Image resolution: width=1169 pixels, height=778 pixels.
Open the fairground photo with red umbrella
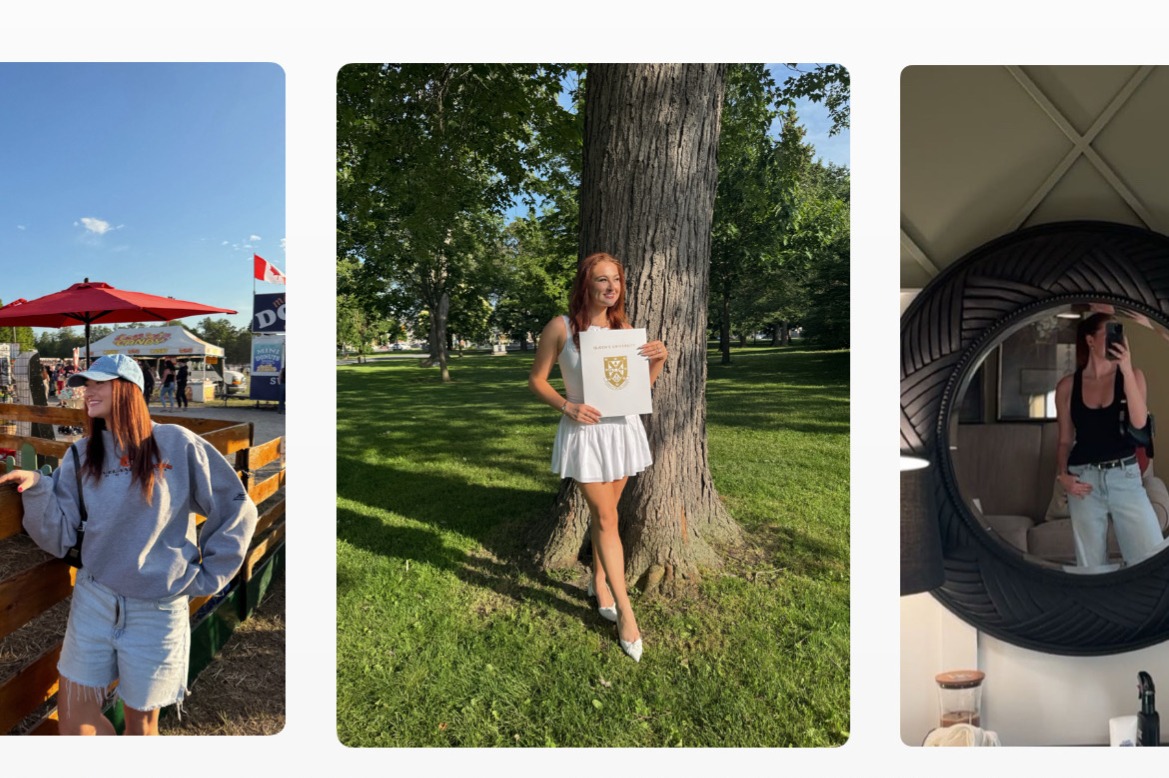tap(142, 399)
